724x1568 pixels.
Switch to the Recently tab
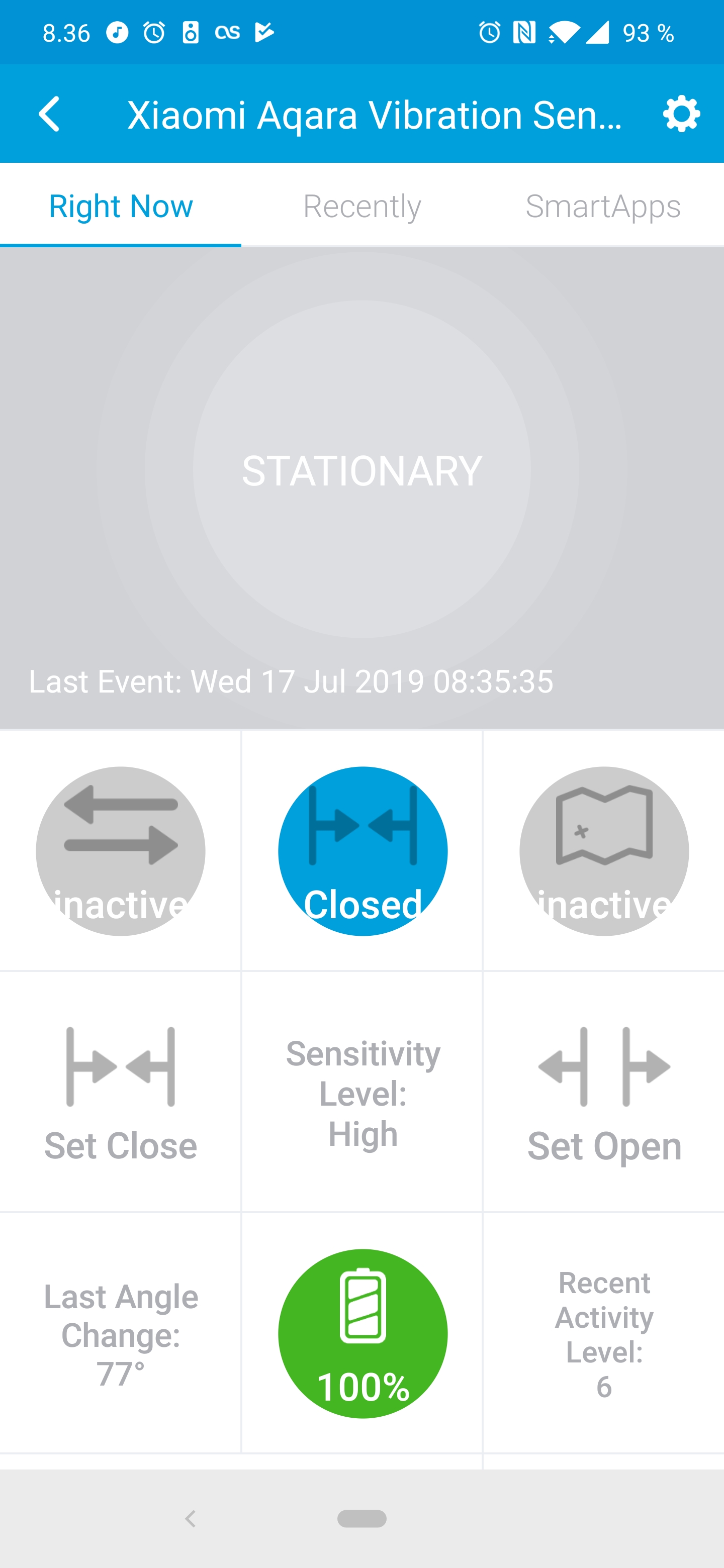(x=361, y=206)
